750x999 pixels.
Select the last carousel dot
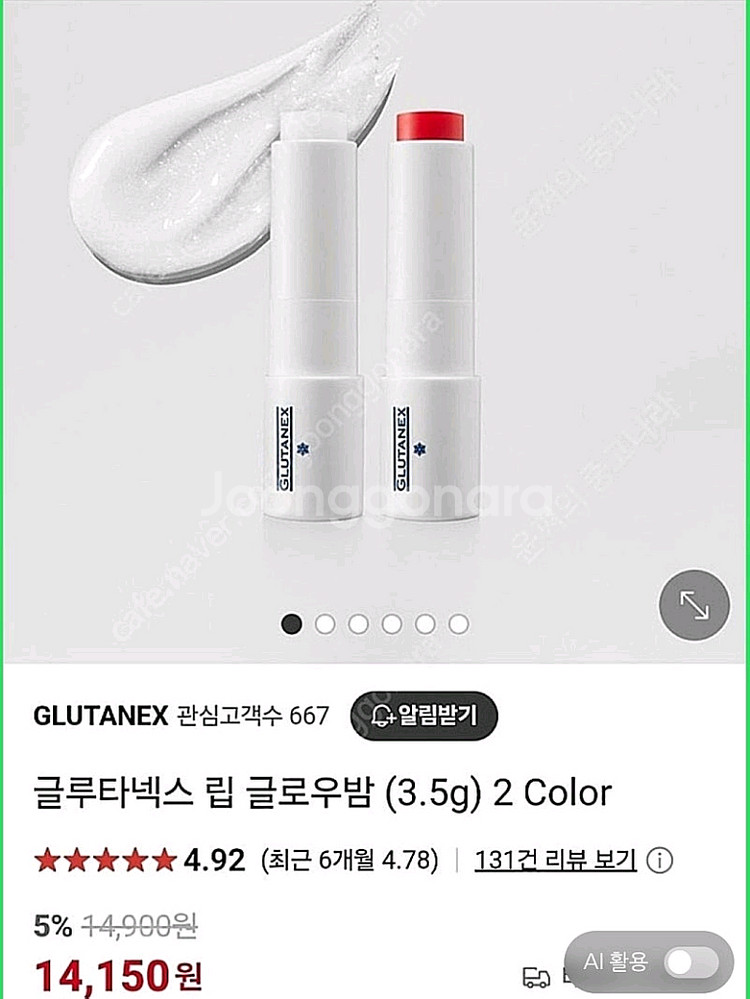pos(456,623)
